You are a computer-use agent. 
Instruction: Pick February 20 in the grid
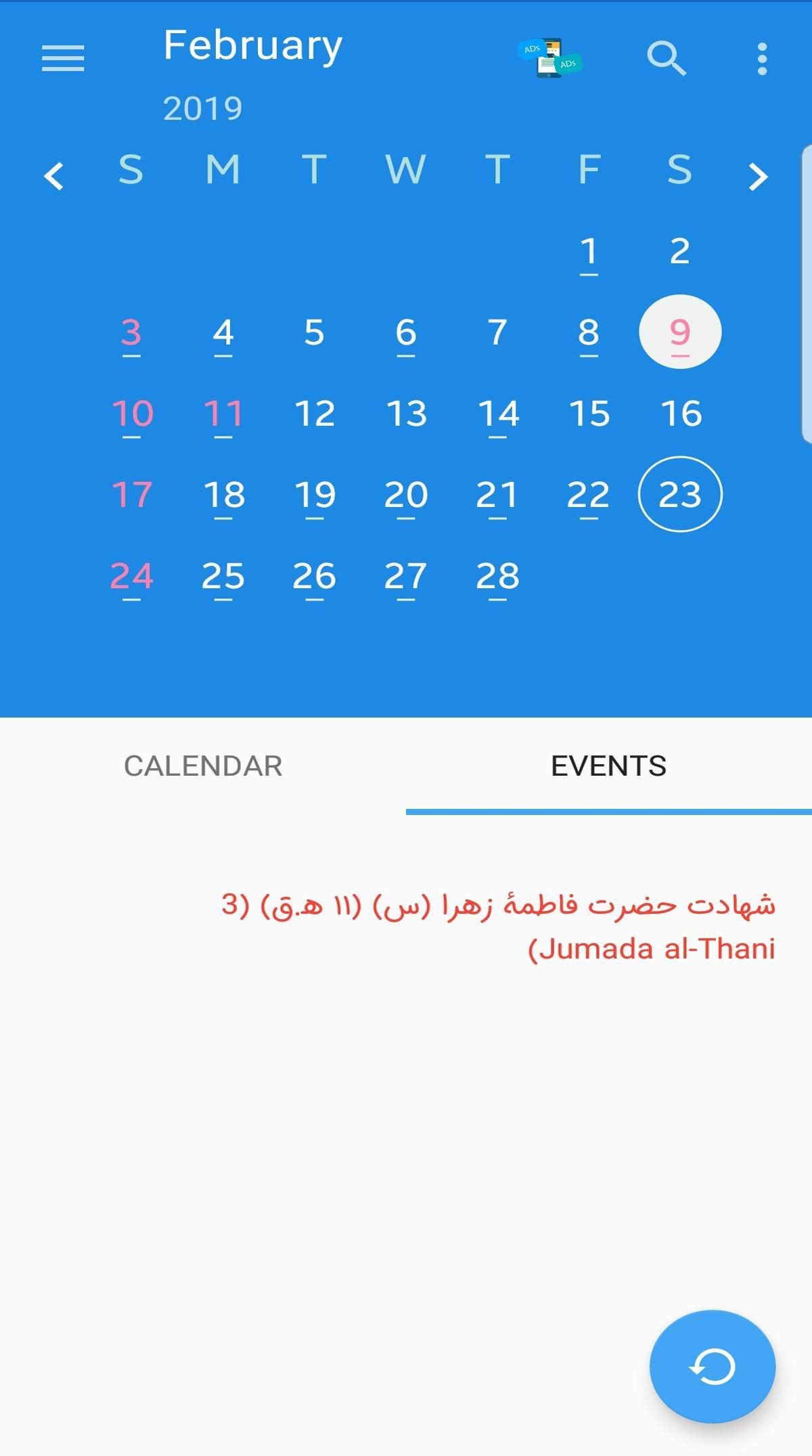pos(406,495)
